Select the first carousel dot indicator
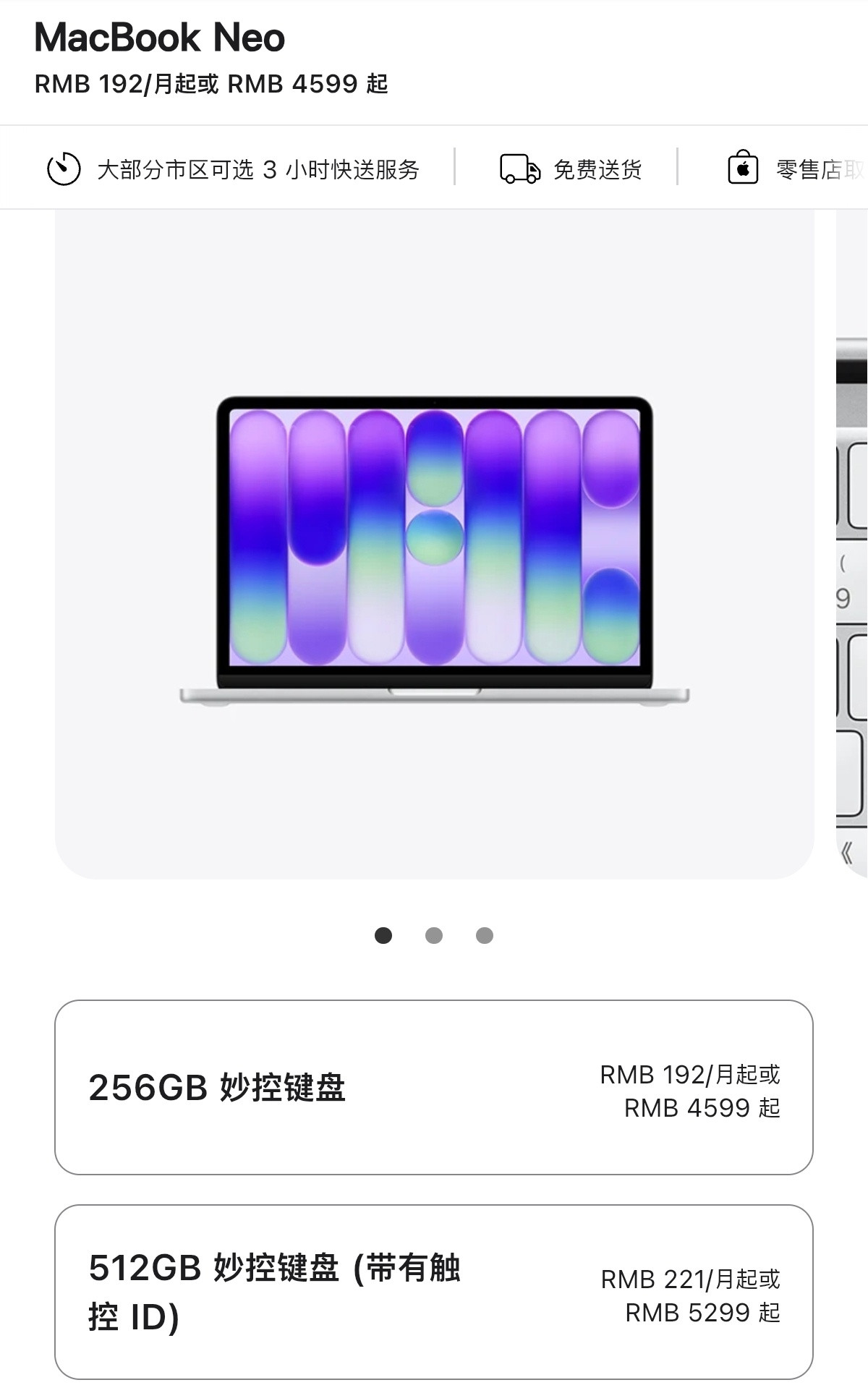This screenshot has height=1393, width=868. point(383,936)
